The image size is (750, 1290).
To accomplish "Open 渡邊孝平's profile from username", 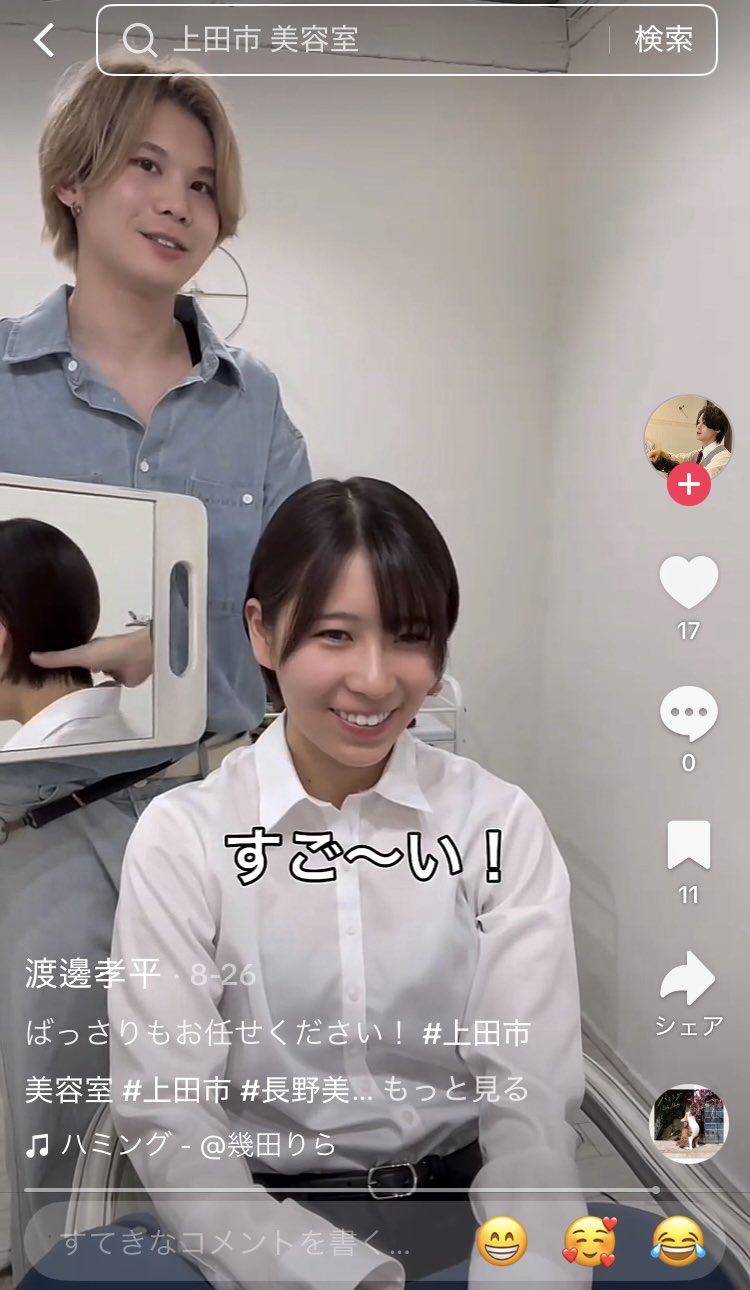I will pyautogui.click(x=92, y=975).
